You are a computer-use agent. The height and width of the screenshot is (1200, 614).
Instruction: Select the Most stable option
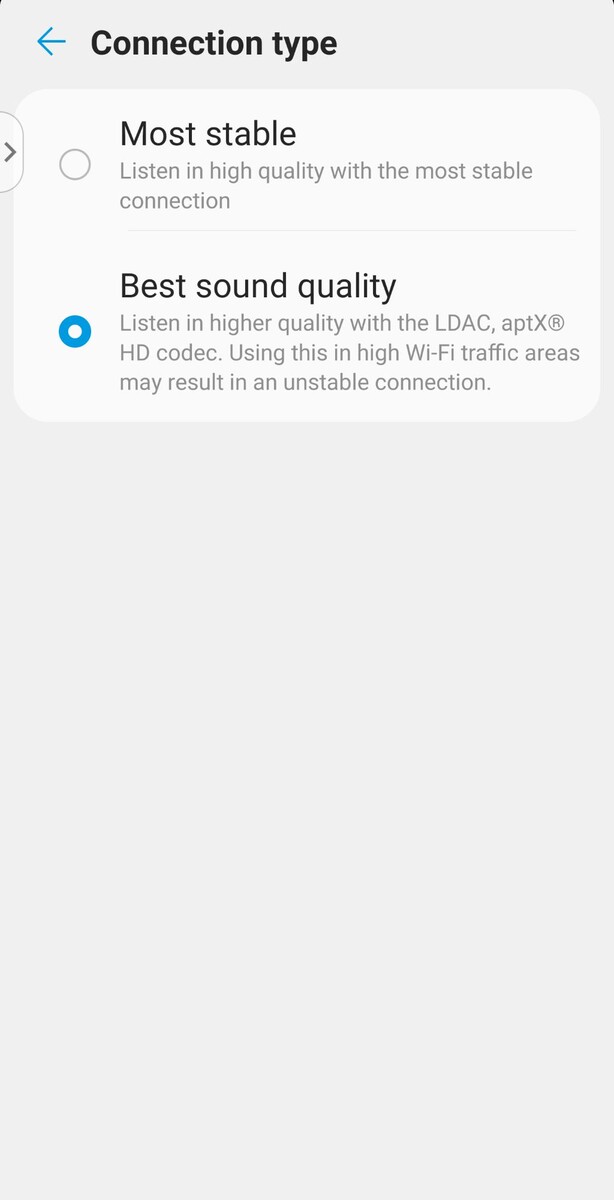click(x=306, y=164)
